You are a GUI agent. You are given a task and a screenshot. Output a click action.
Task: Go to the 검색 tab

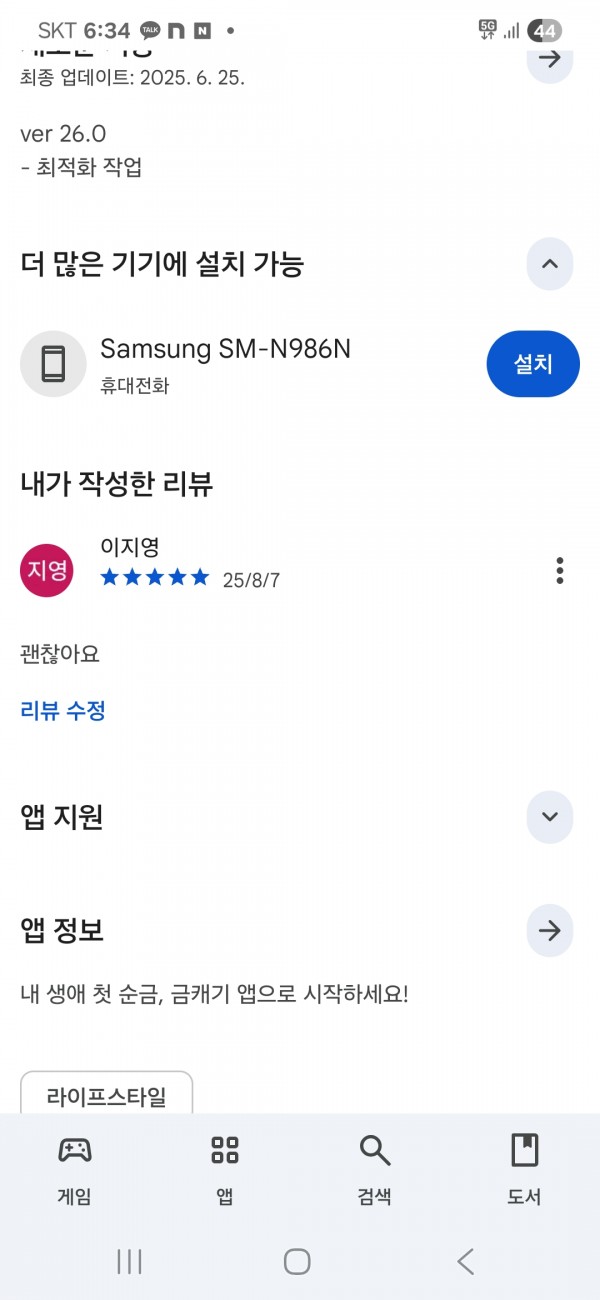point(375,1169)
